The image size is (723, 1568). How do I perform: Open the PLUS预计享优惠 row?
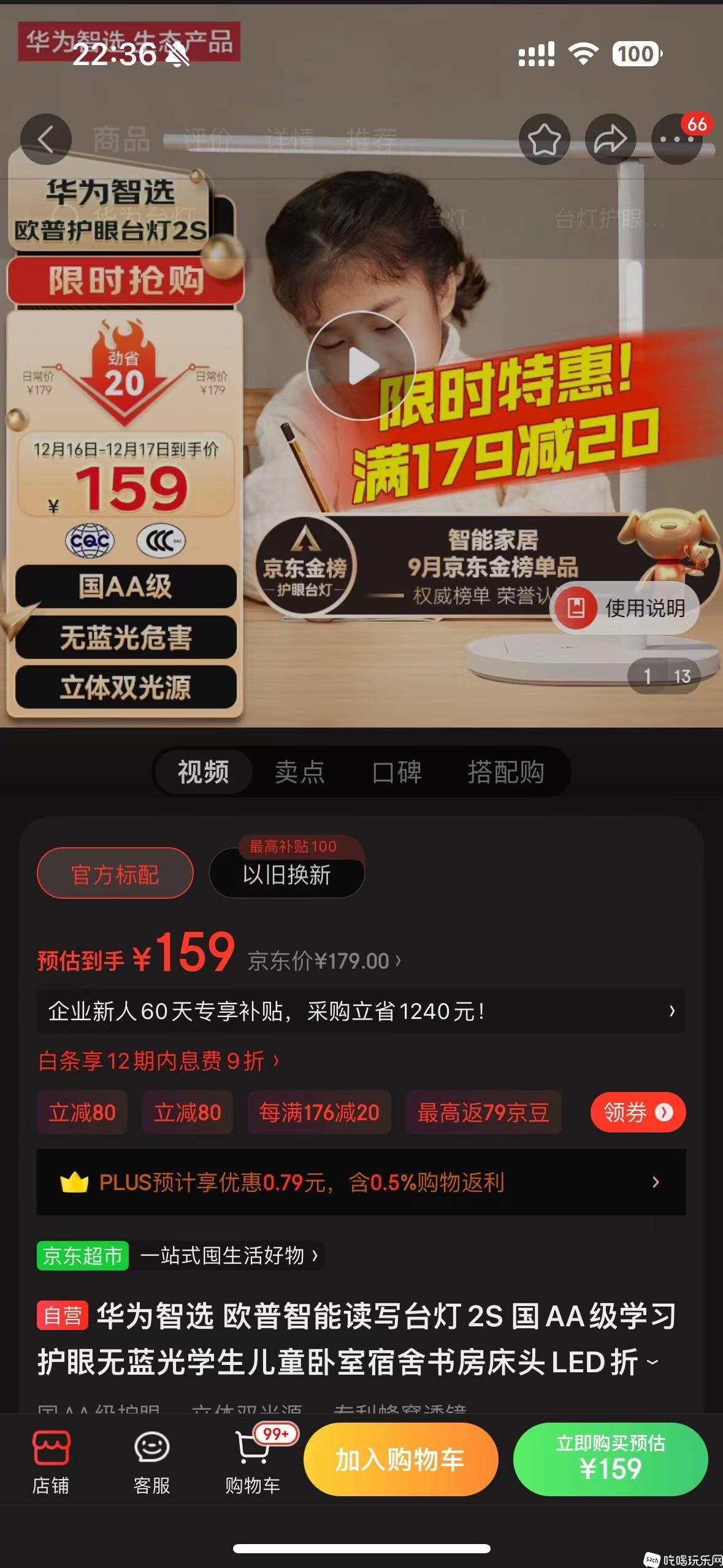361,1182
